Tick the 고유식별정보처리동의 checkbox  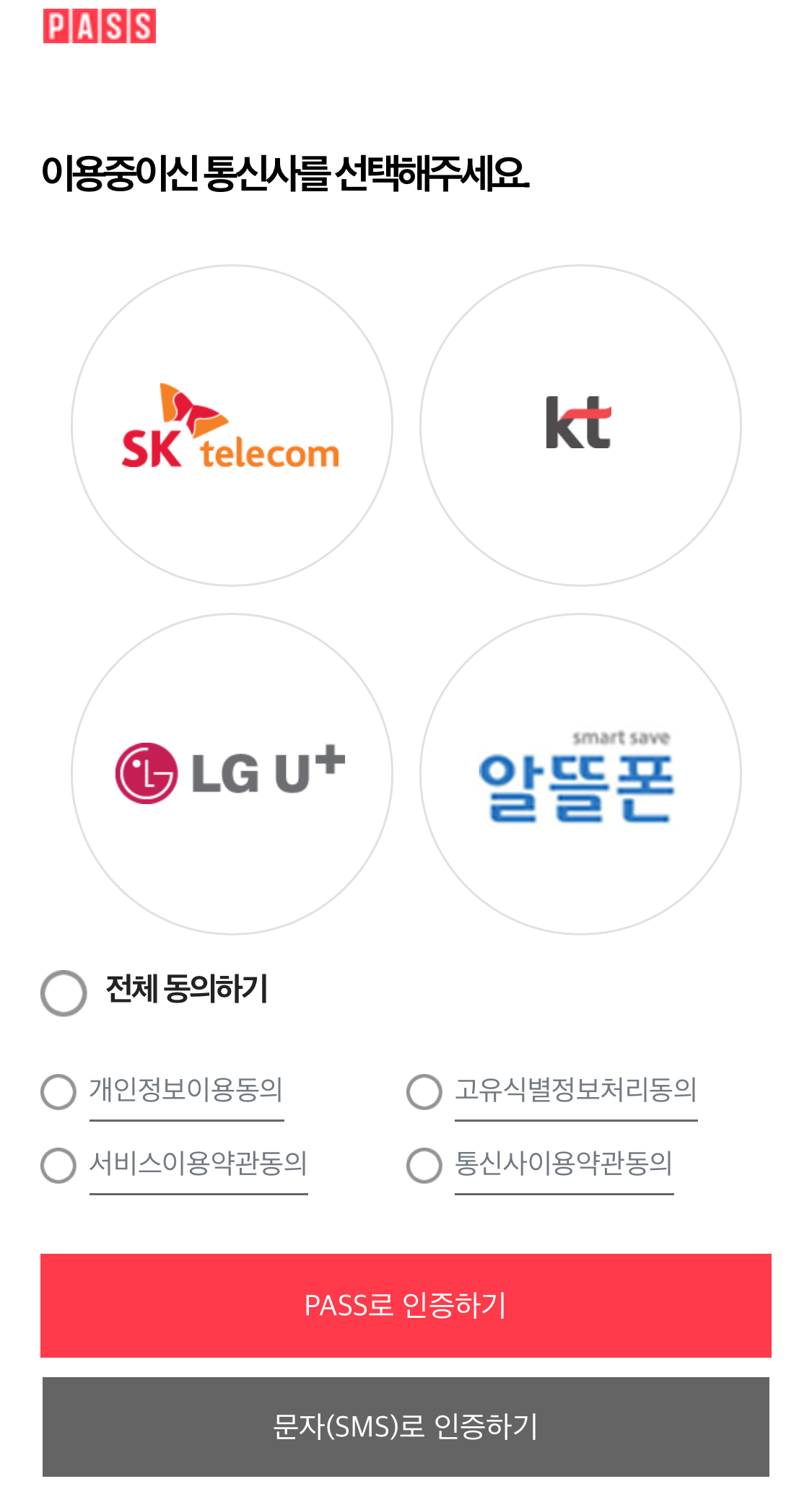pos(424,1091)
